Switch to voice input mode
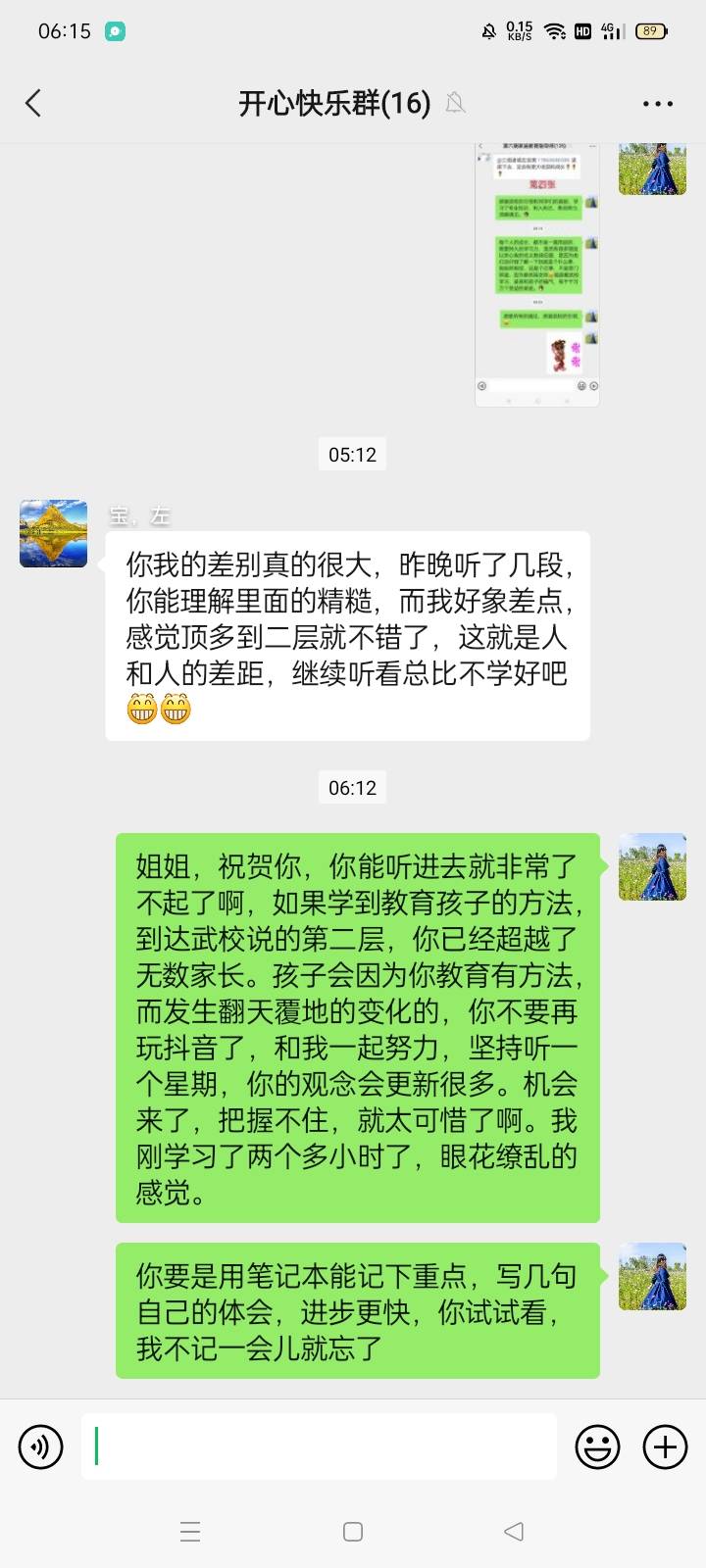The image size is (706, 1568). (40, 1446)
